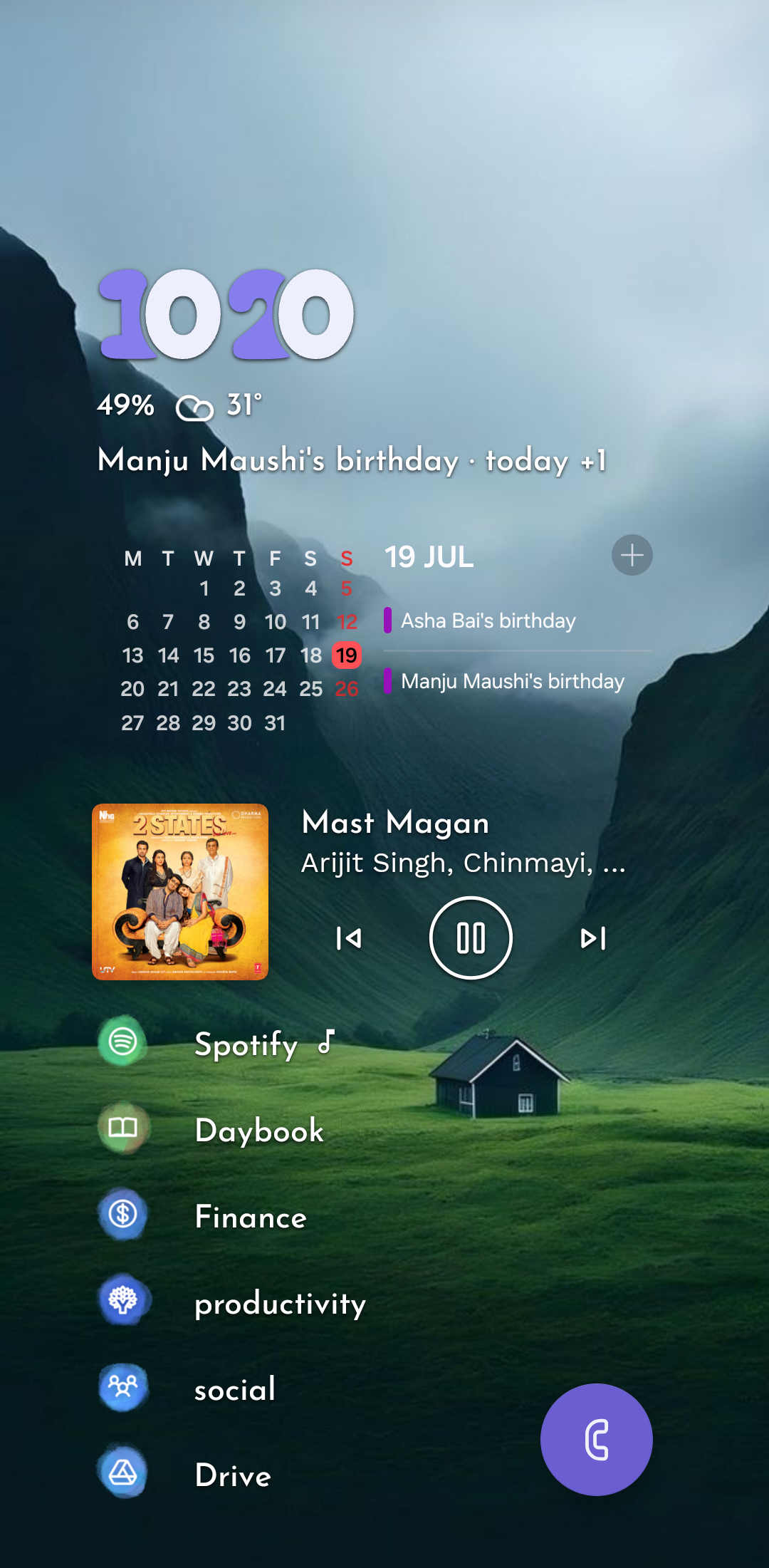
Task: Select July 26 in the calendar
Action: point(347,689)
